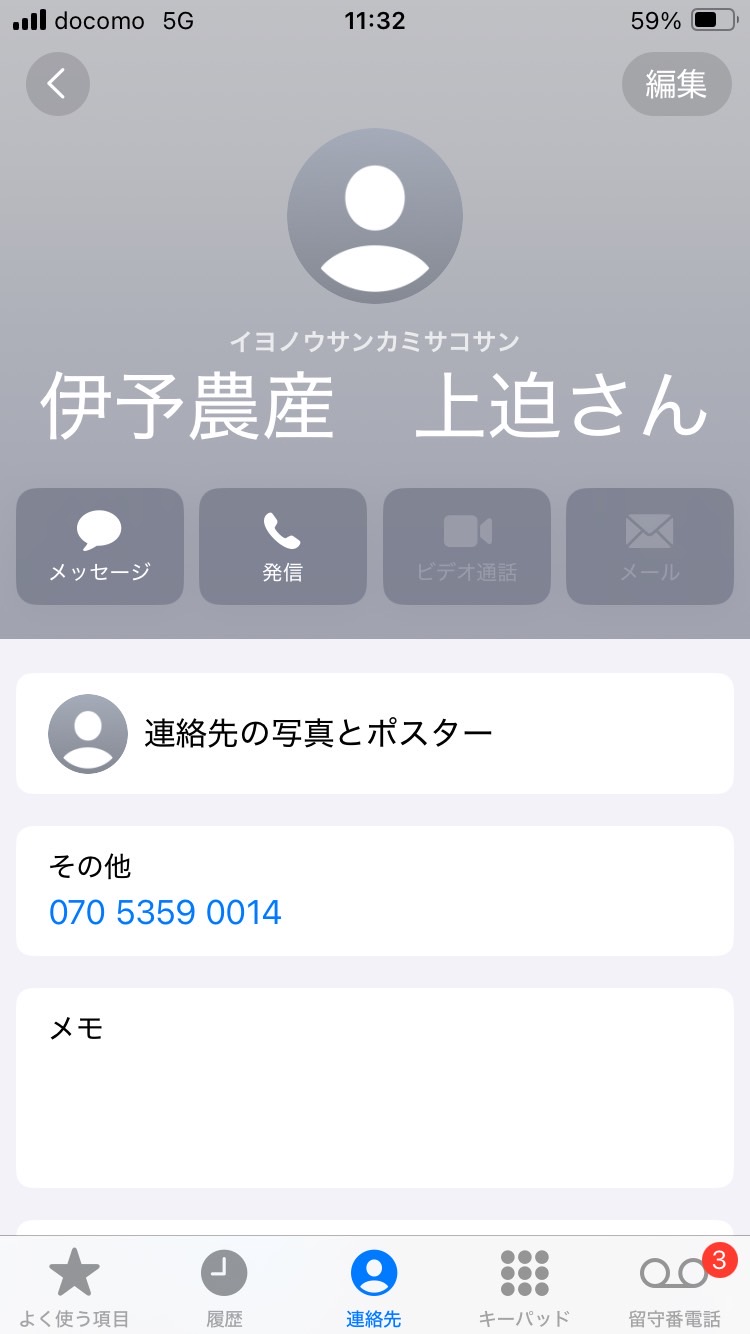The width and height of the screenshot is (750, 1334).
Task: Send a message via メッセージ button
Action: click(100, 546)
